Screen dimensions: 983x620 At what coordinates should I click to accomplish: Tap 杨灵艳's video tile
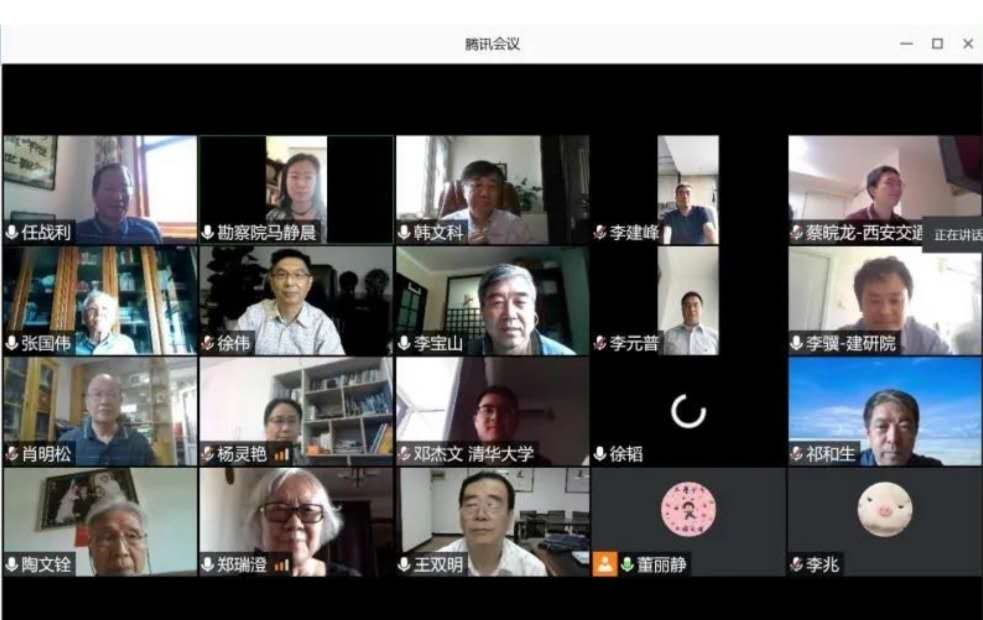[x=296, y=411]
